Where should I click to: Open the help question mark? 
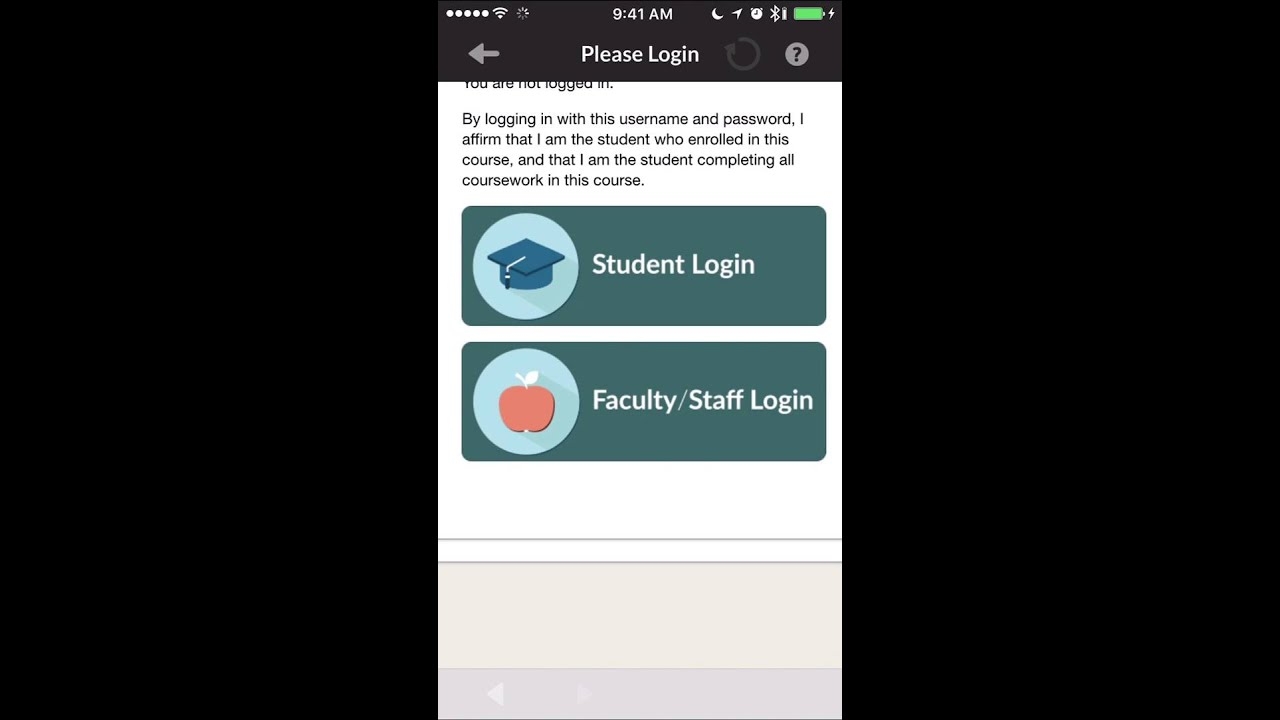796,54
